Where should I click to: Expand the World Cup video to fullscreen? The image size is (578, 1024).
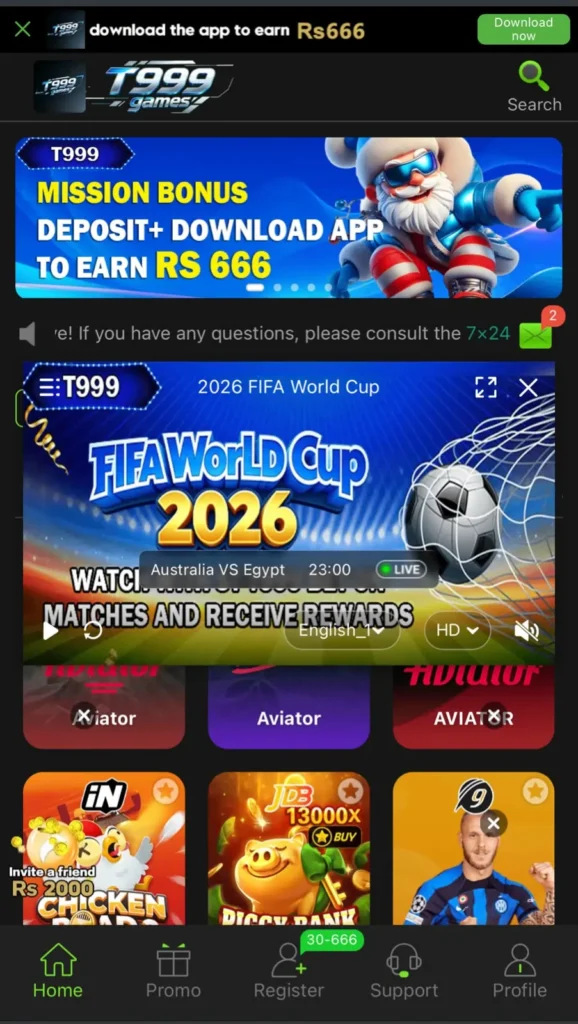pos(485,387)
